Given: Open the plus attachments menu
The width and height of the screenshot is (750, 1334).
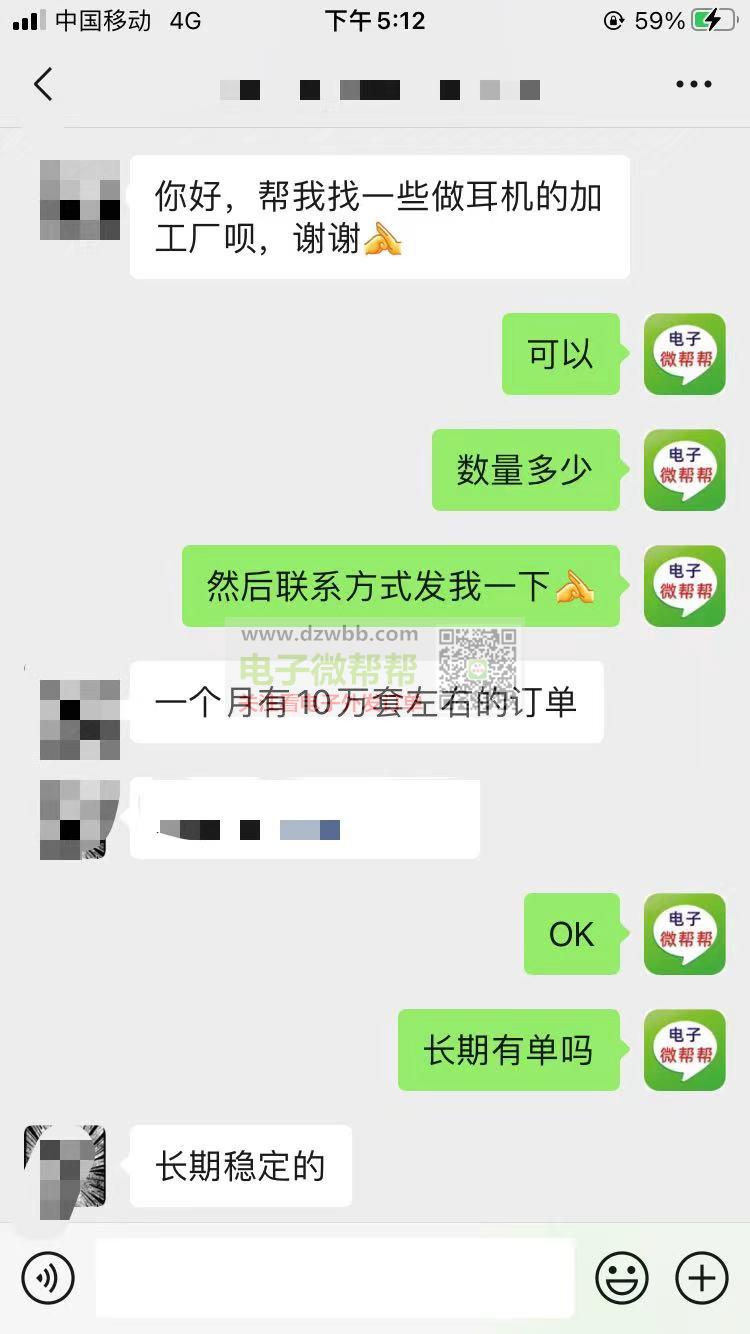Looking at the screenshot, I should [x=702, y=1278].
